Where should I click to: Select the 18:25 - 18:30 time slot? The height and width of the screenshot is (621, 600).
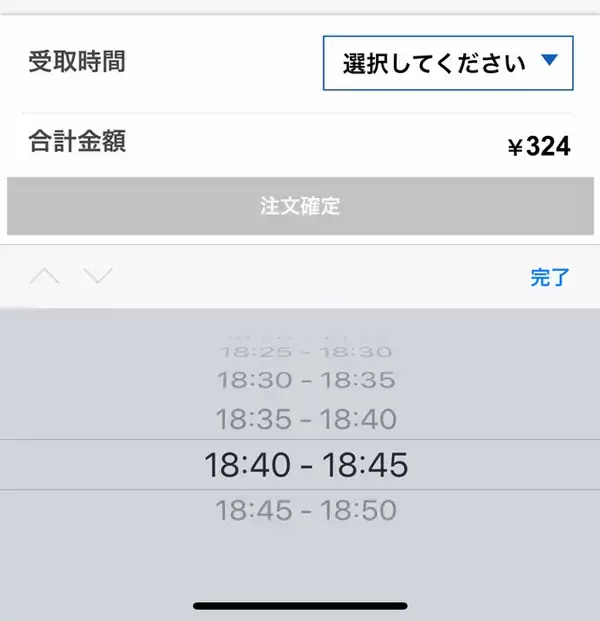306,352
